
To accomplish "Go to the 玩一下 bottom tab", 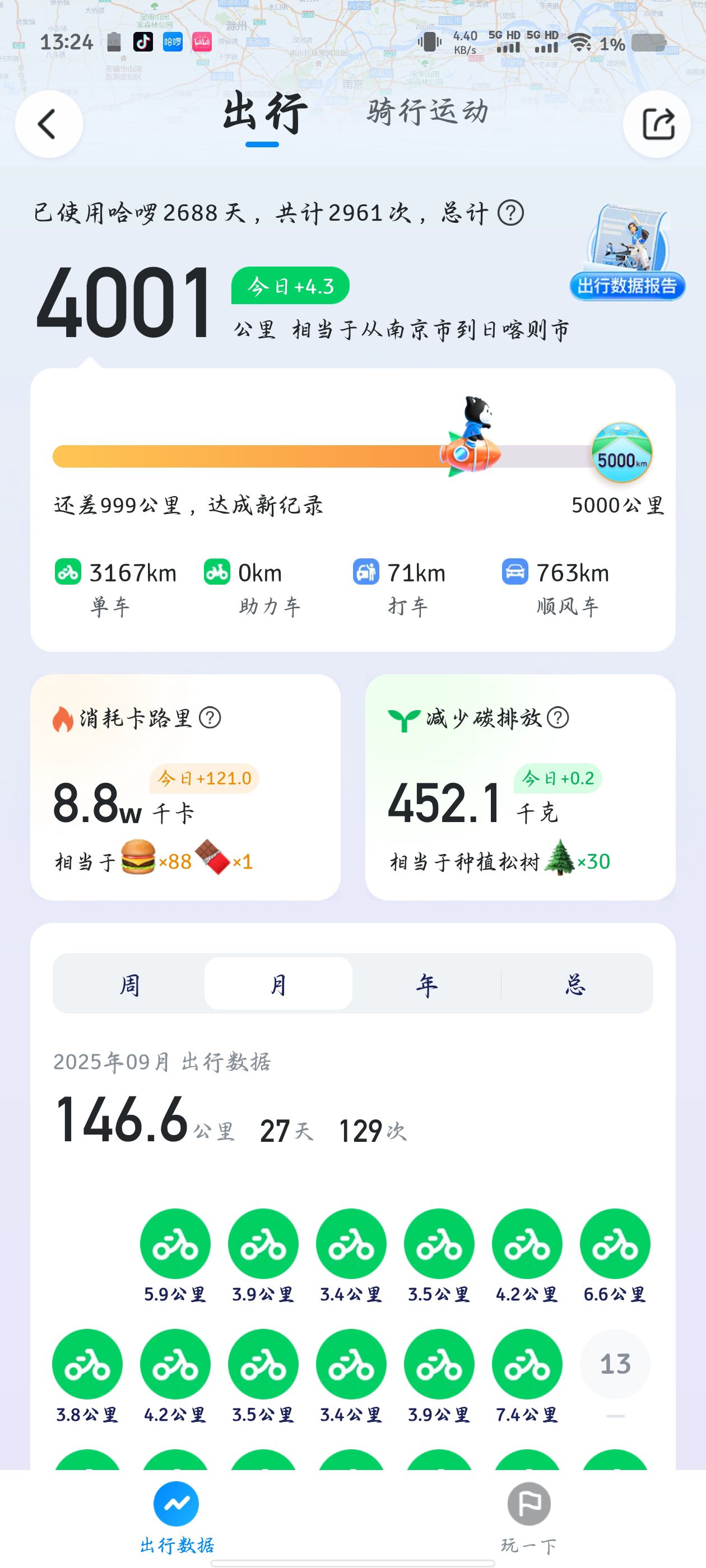I will click(x=529, y=1517).
